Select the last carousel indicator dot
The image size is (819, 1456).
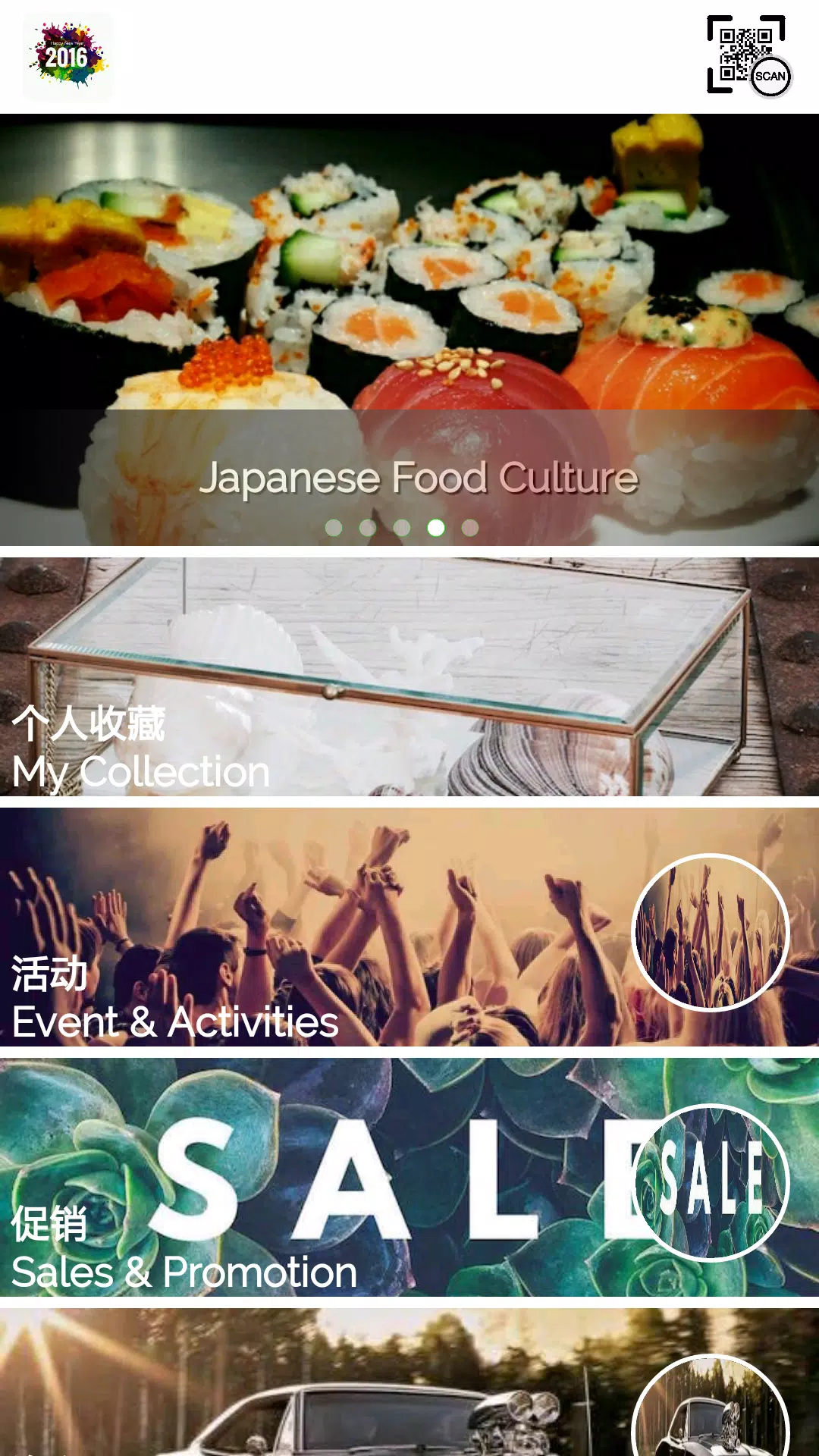(x=469, y=529)
